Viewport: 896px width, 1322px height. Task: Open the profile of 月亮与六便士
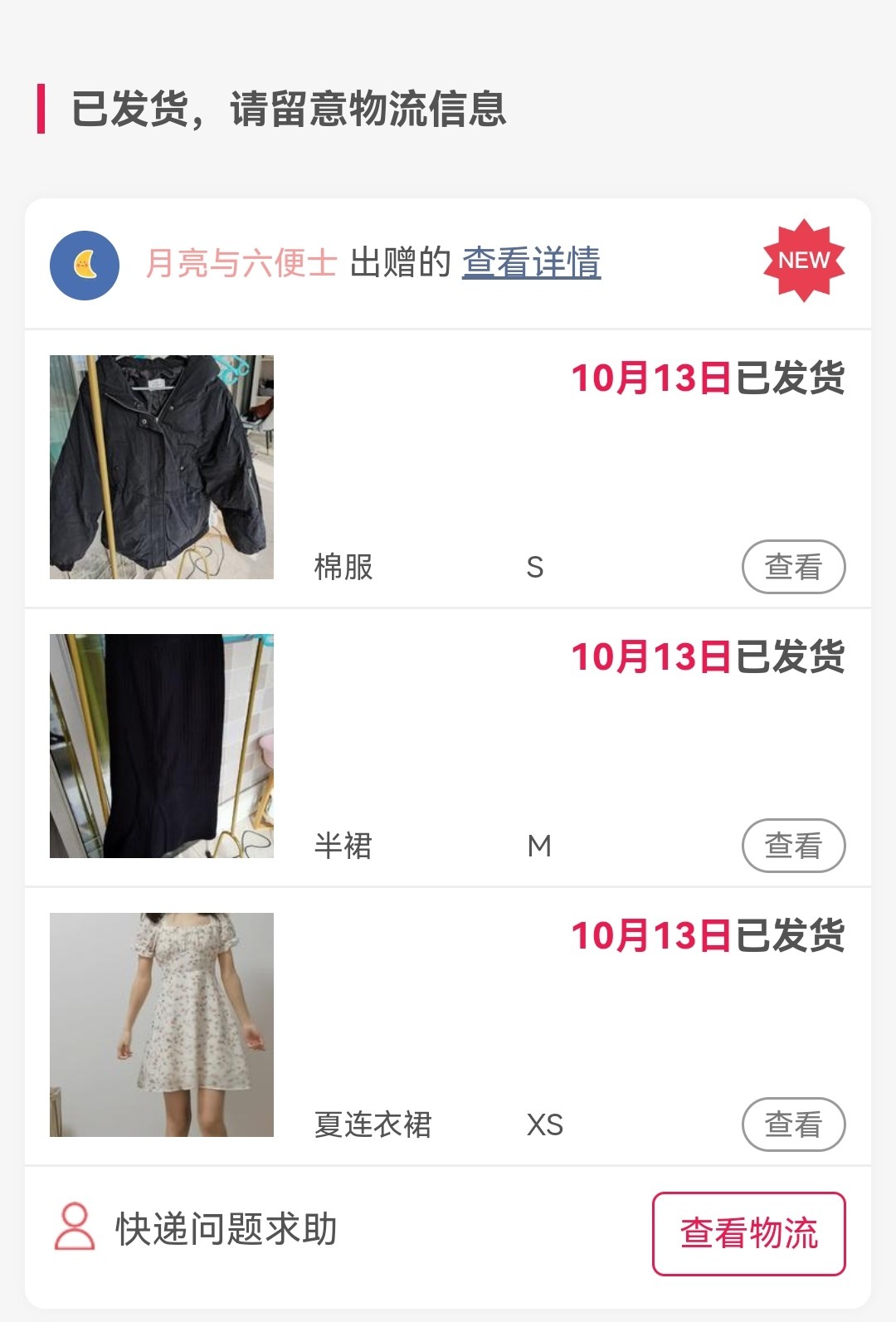point(241,263)
